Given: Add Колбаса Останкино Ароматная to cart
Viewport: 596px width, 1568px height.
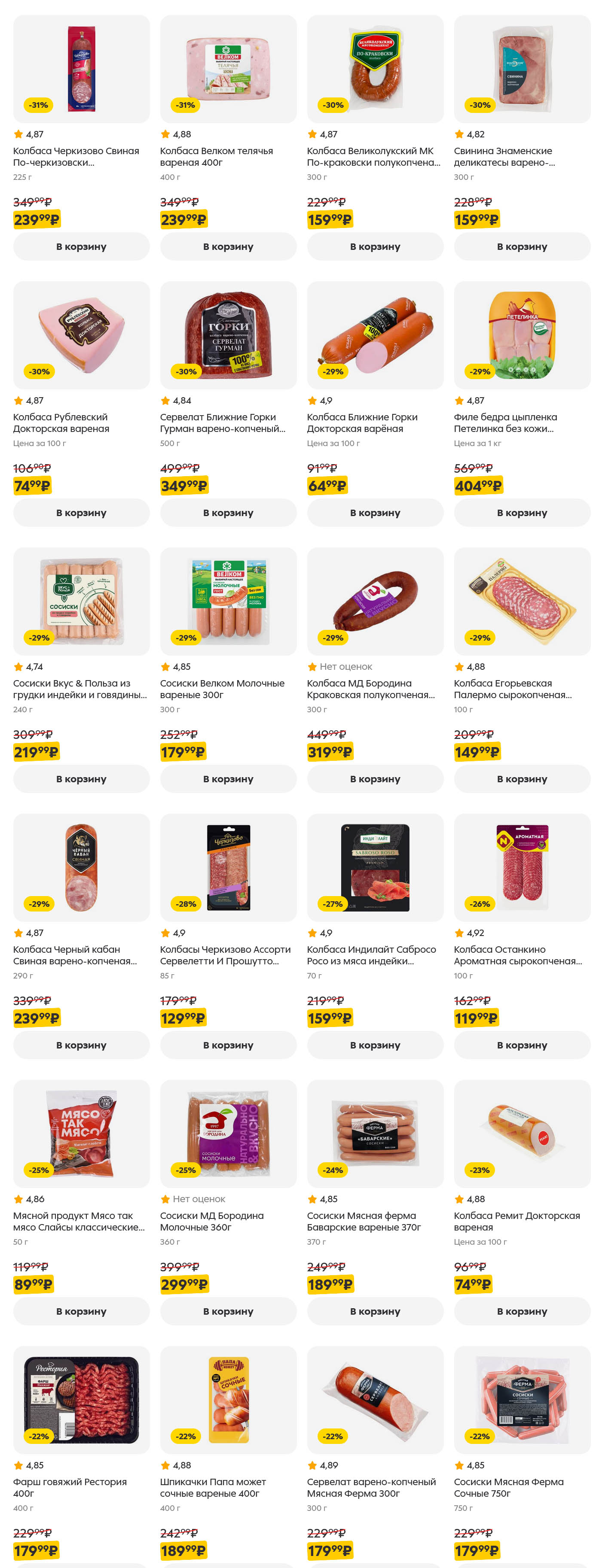Looking at the screenshot, I should pyautogui.click(x=522, y=1045).
